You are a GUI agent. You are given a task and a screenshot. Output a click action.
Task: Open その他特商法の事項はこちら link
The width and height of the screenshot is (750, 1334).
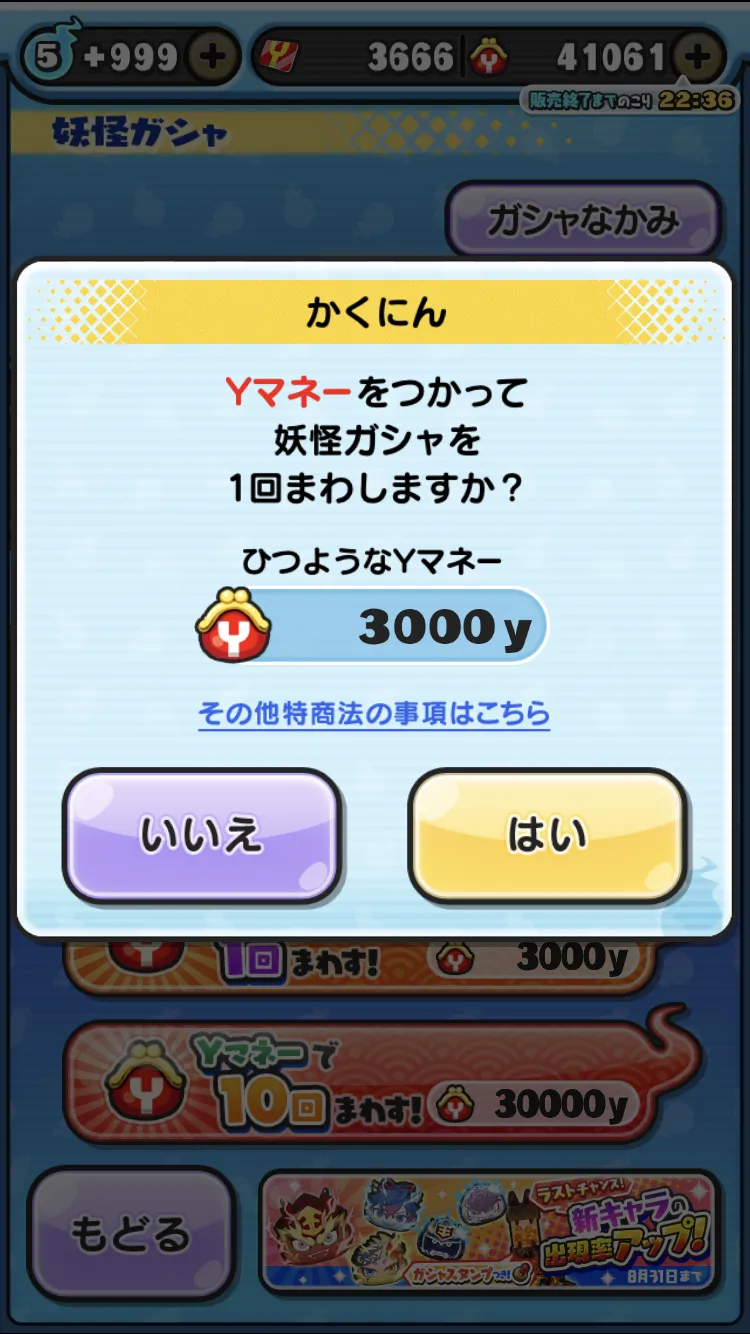point(374,714)
